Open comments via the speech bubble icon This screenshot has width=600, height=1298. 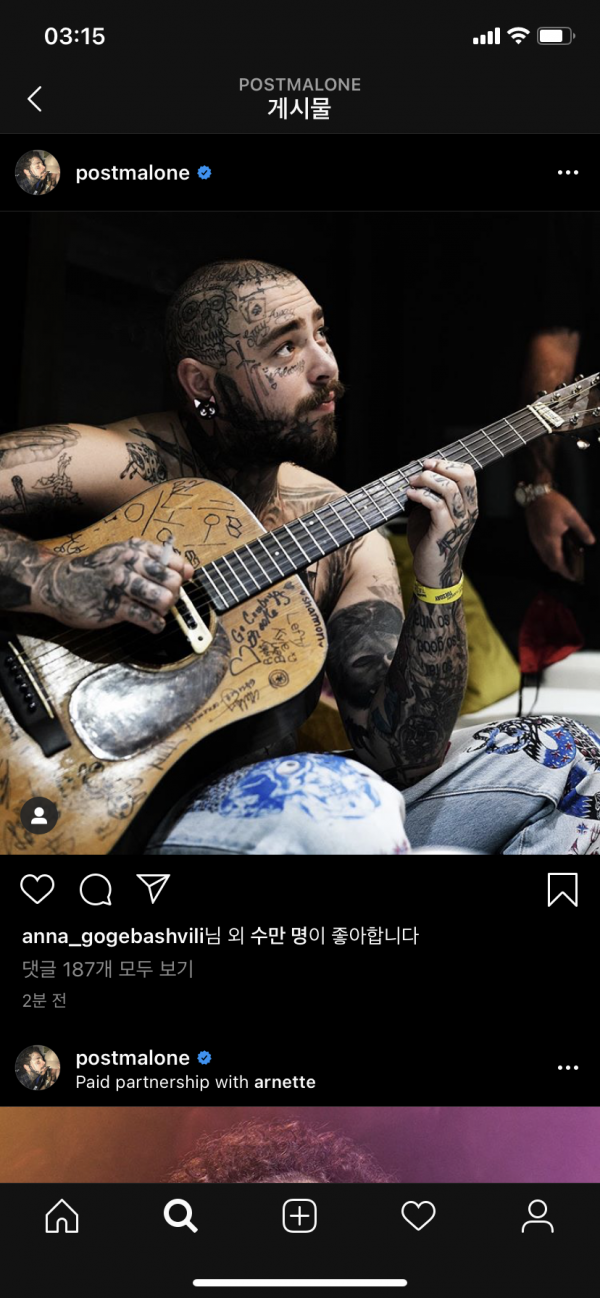(95, 889)
